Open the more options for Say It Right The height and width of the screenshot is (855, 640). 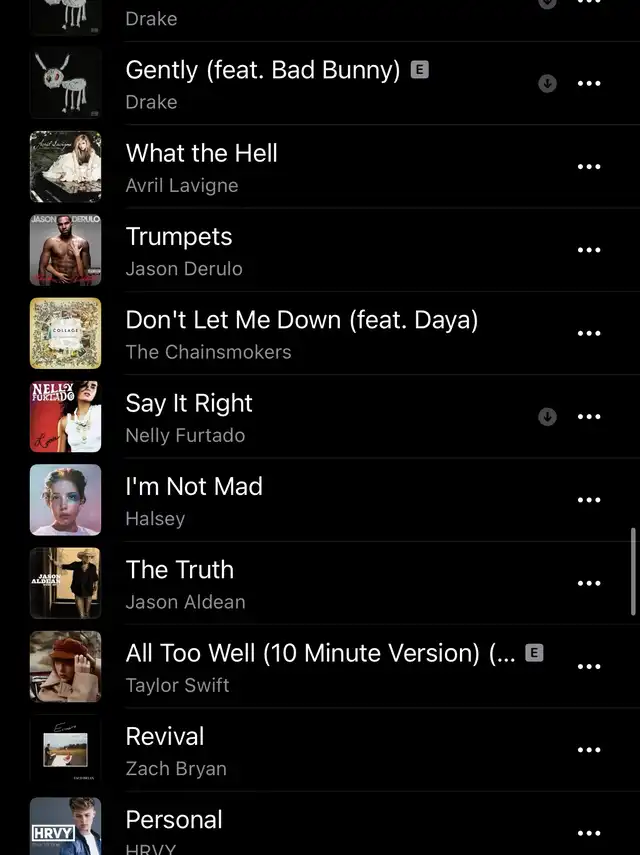tap(589, 417)
